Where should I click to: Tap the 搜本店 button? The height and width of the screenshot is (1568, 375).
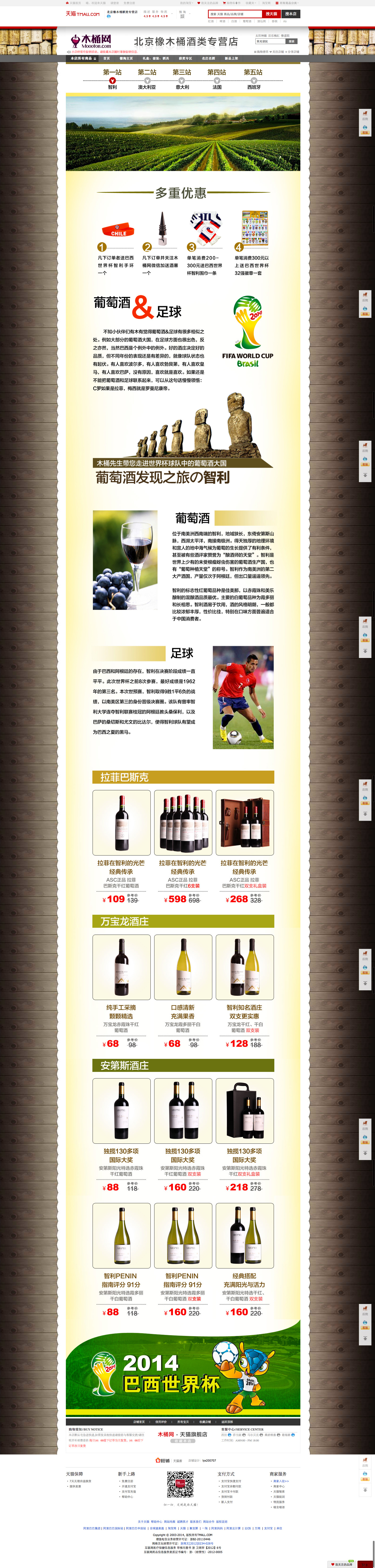(x=291, y=13)
